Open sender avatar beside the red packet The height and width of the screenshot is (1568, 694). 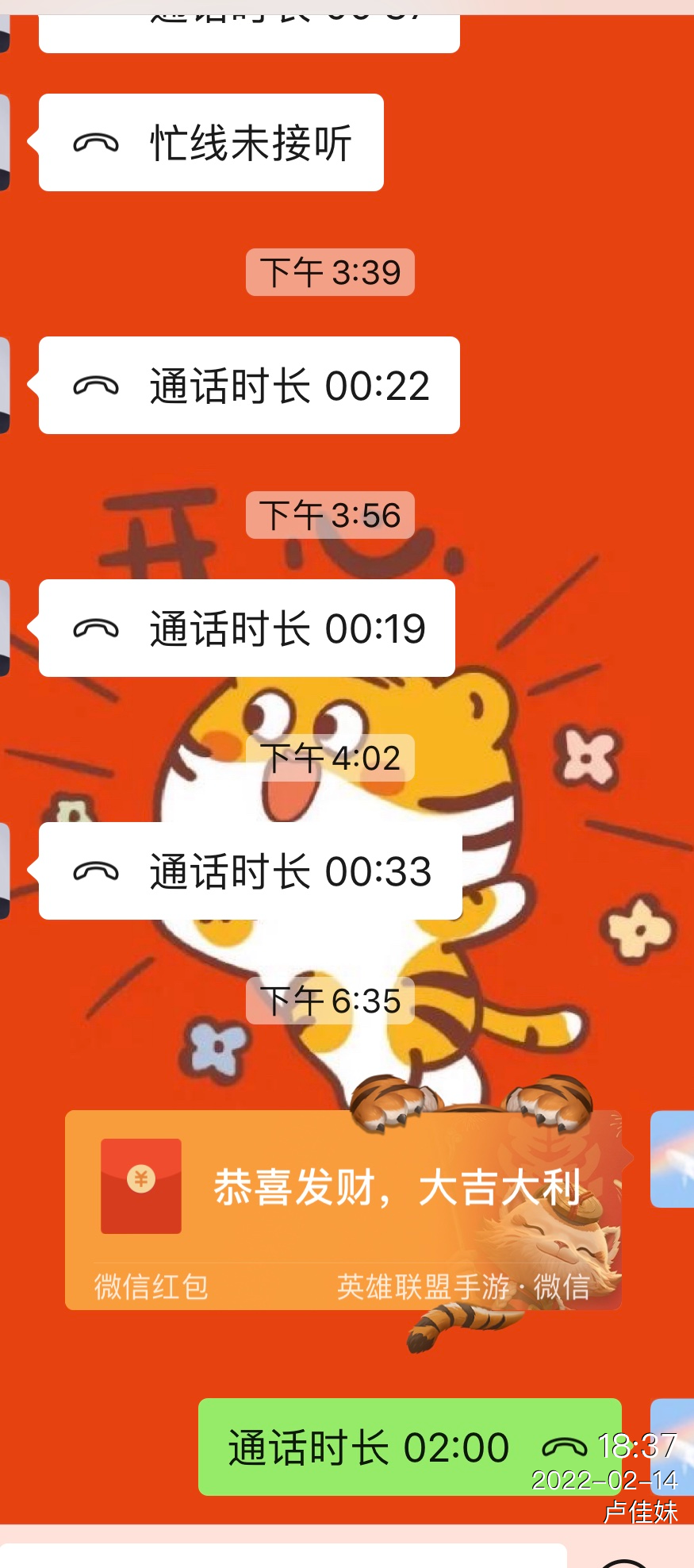point(673,1159)
